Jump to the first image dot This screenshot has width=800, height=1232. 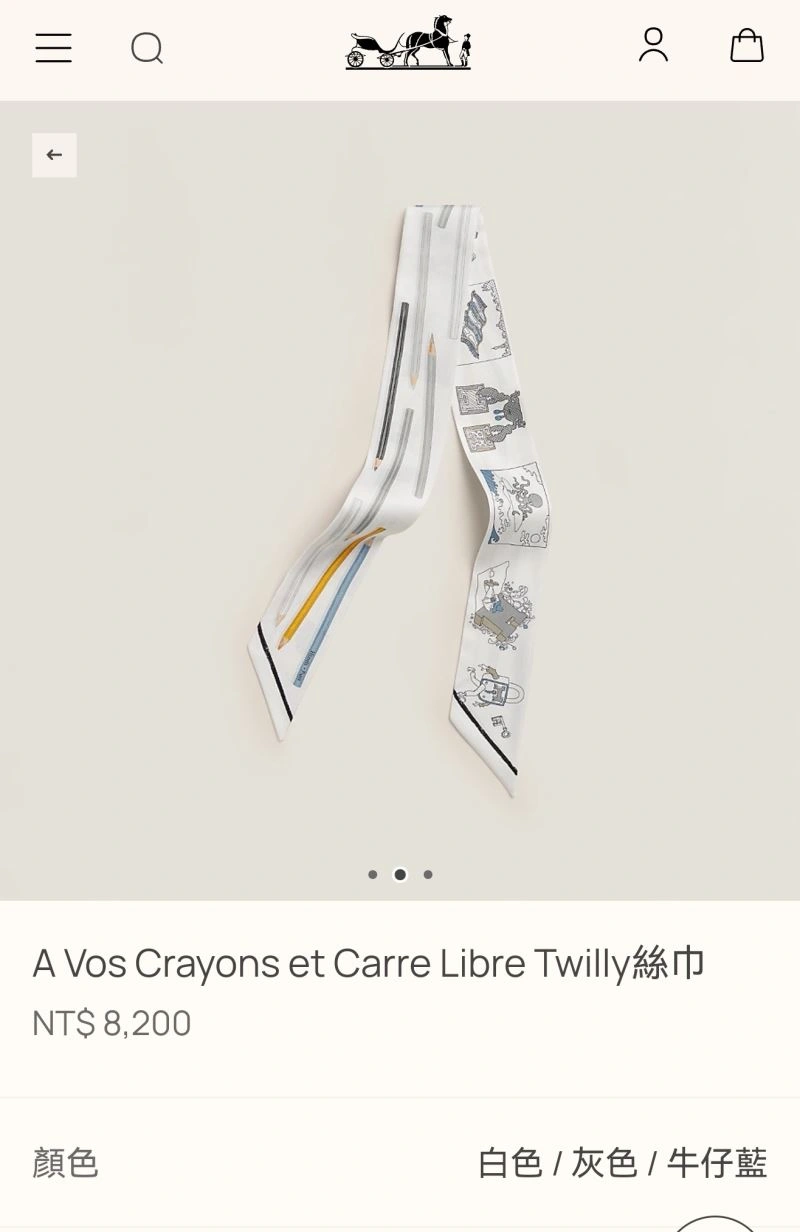[x=373, y=875]
